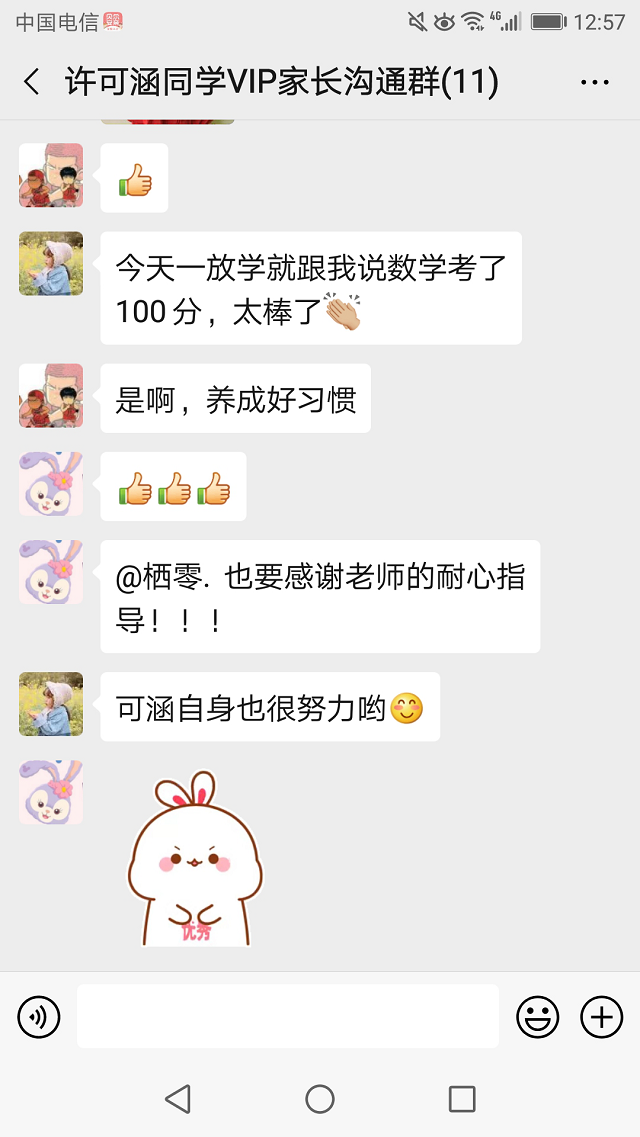This screenshot has height=1137, width=640.
Task: Open the plus attachment menu
Action: (601, 1017)
